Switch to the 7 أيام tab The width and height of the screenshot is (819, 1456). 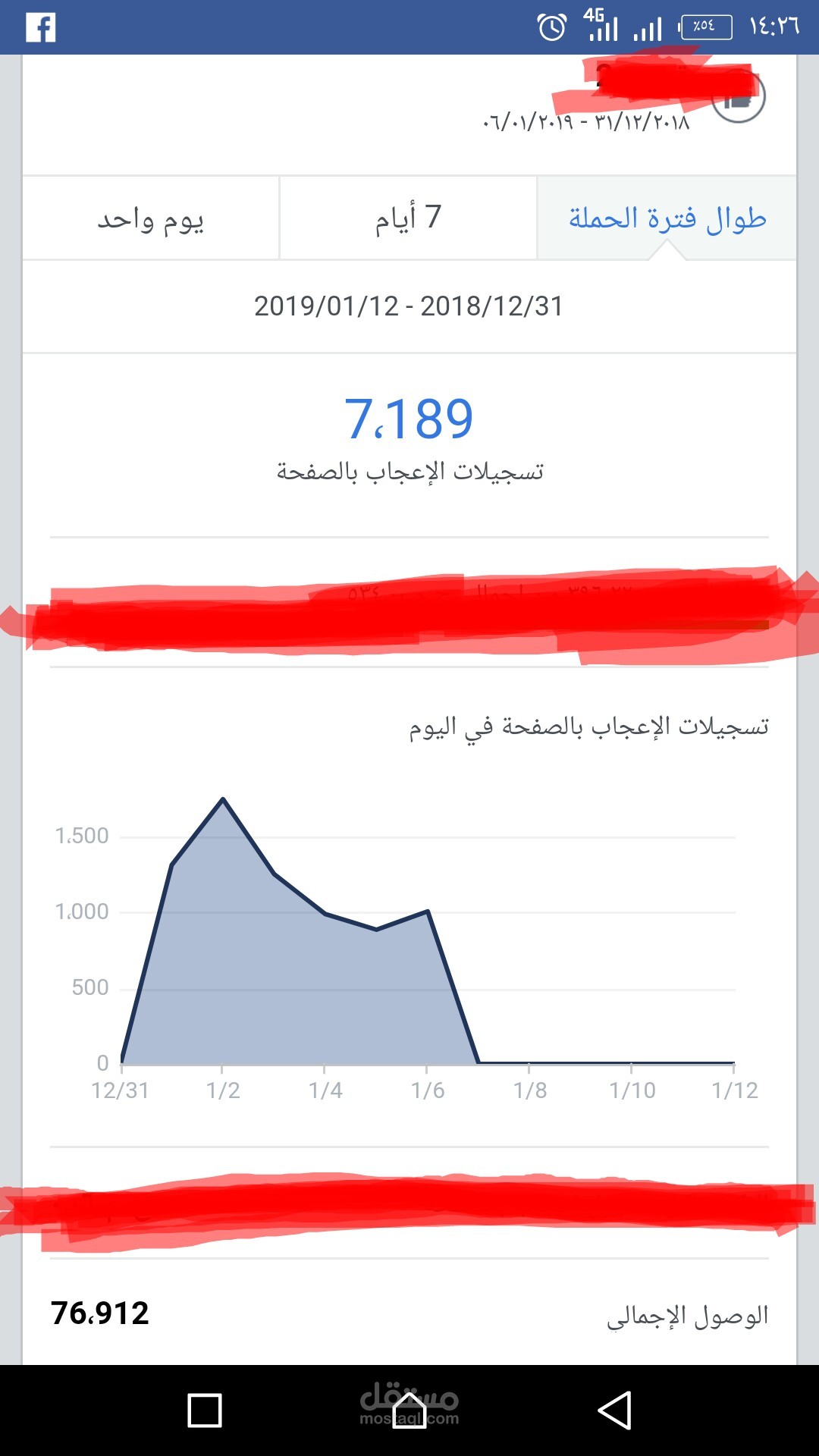click(x=408, y=218)
